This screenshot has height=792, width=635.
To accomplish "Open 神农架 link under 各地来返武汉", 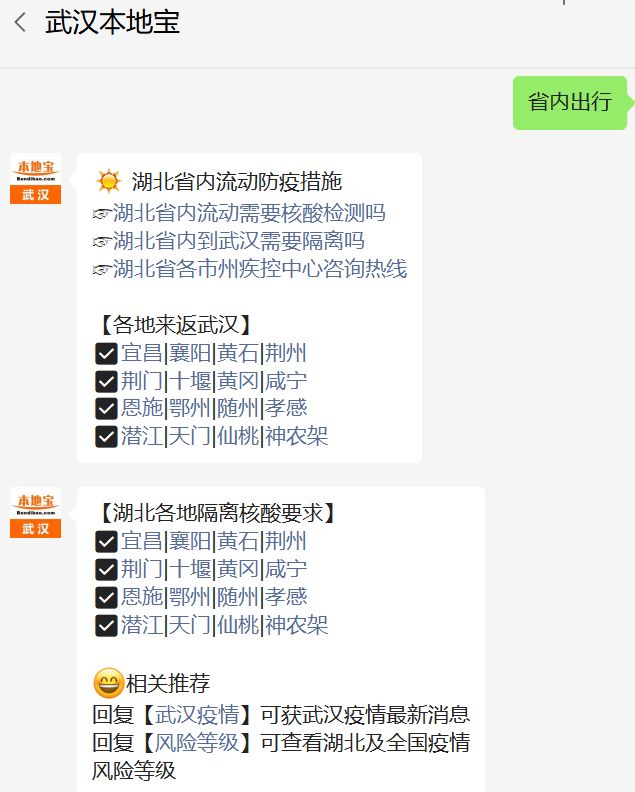I will pos(297,436).
